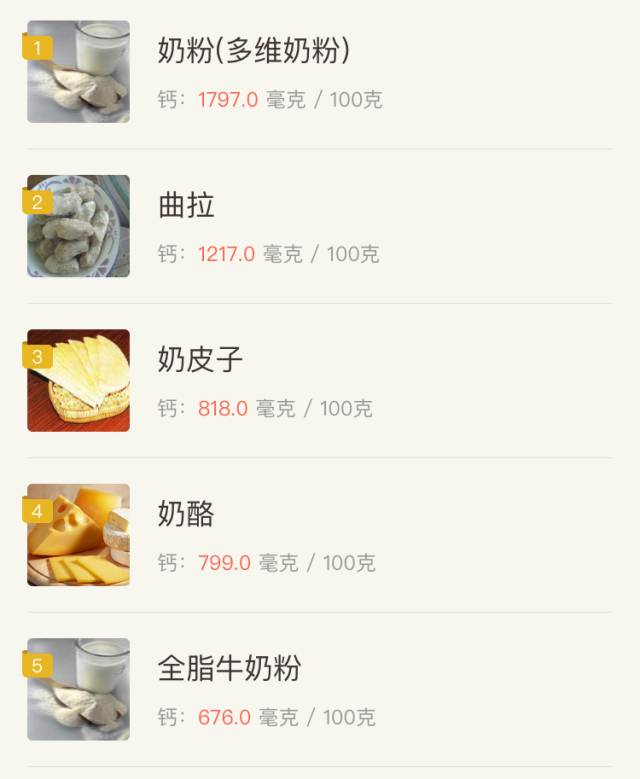Open the 奶粉(多维奶粉) food entry
Screen dimensions: 640x779
click(x=253, y=50)
